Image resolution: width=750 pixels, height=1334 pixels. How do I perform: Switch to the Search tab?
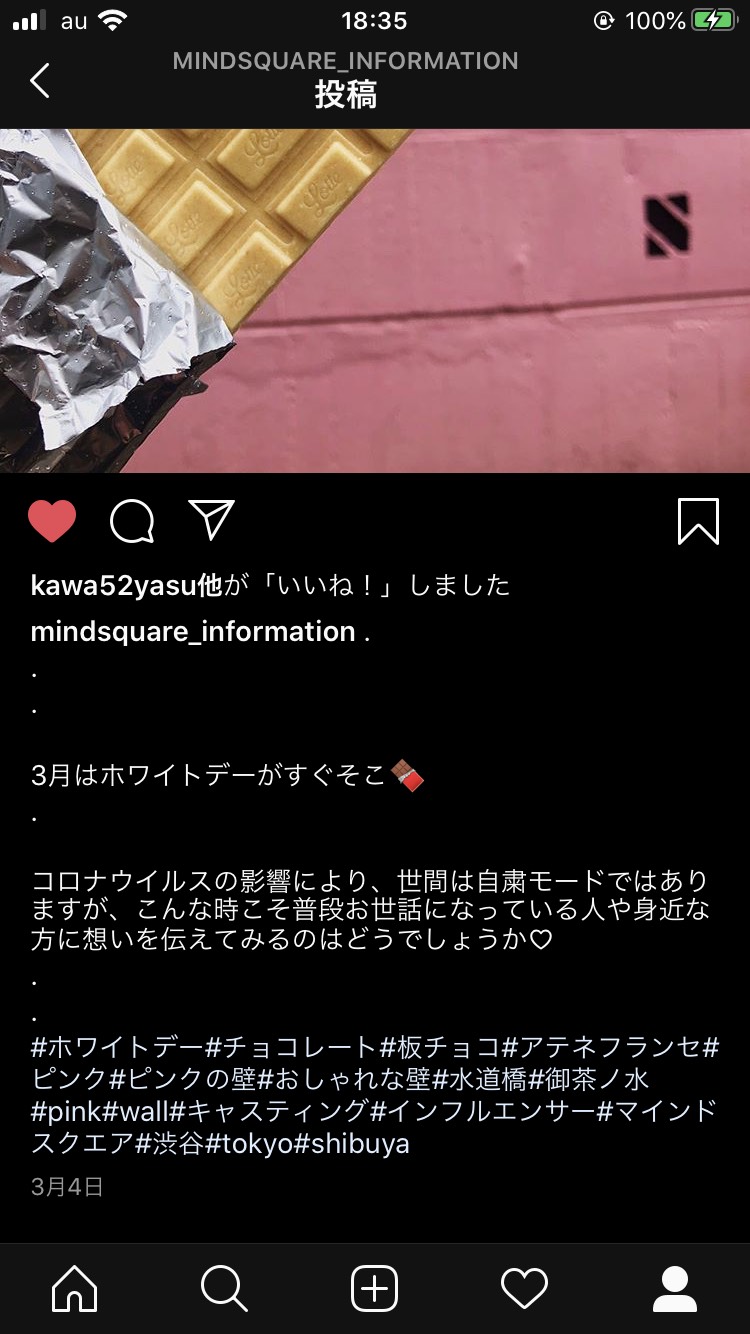pyautogui.click(x=224, y=1289)
